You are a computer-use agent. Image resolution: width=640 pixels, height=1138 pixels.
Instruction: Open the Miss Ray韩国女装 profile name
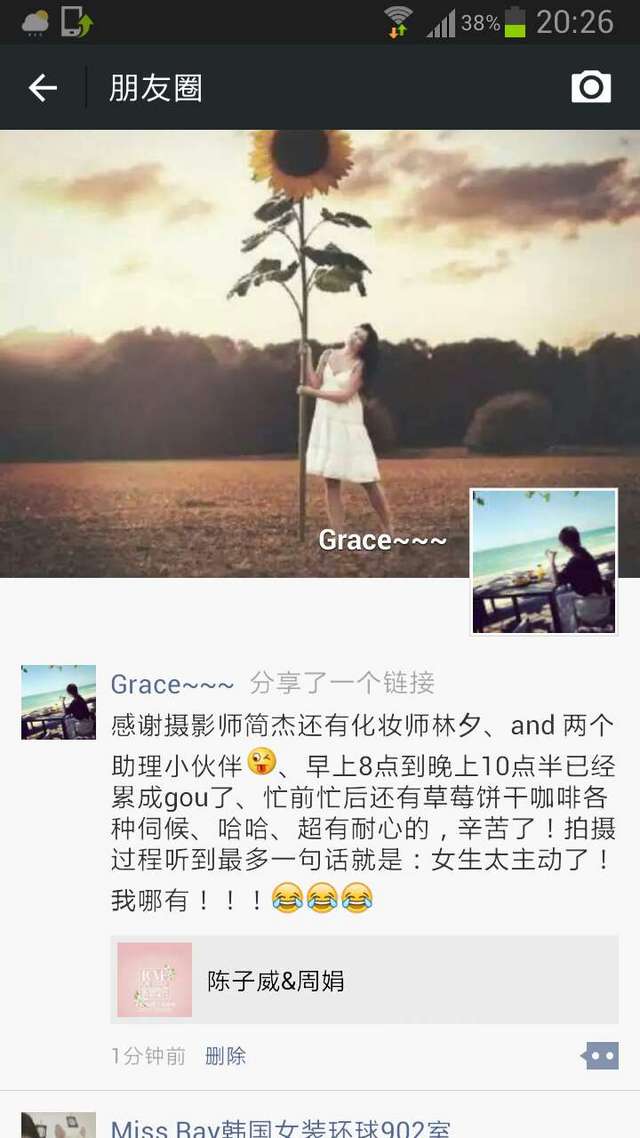[280, 1128]
